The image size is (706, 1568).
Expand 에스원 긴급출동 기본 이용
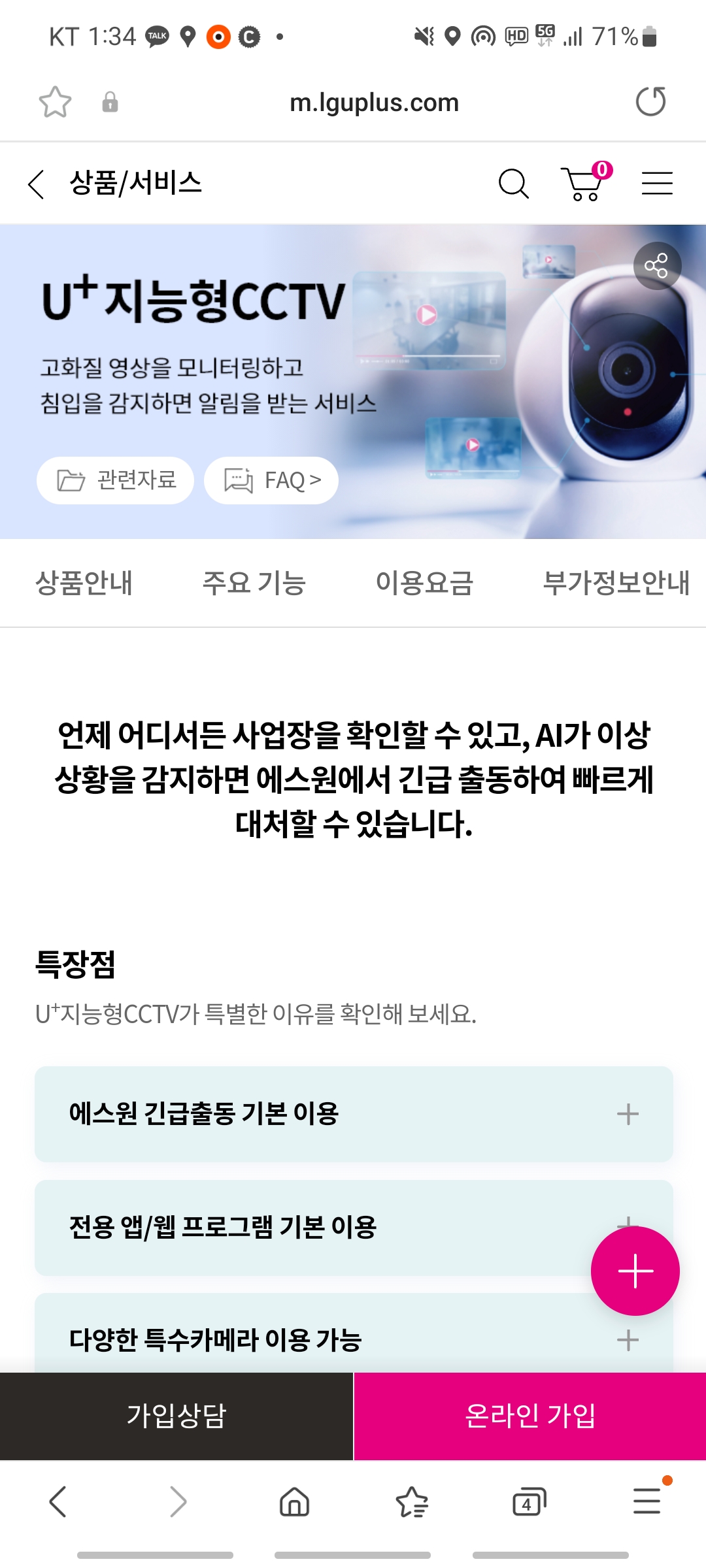pyautogui.click(x=354, y=1114)
